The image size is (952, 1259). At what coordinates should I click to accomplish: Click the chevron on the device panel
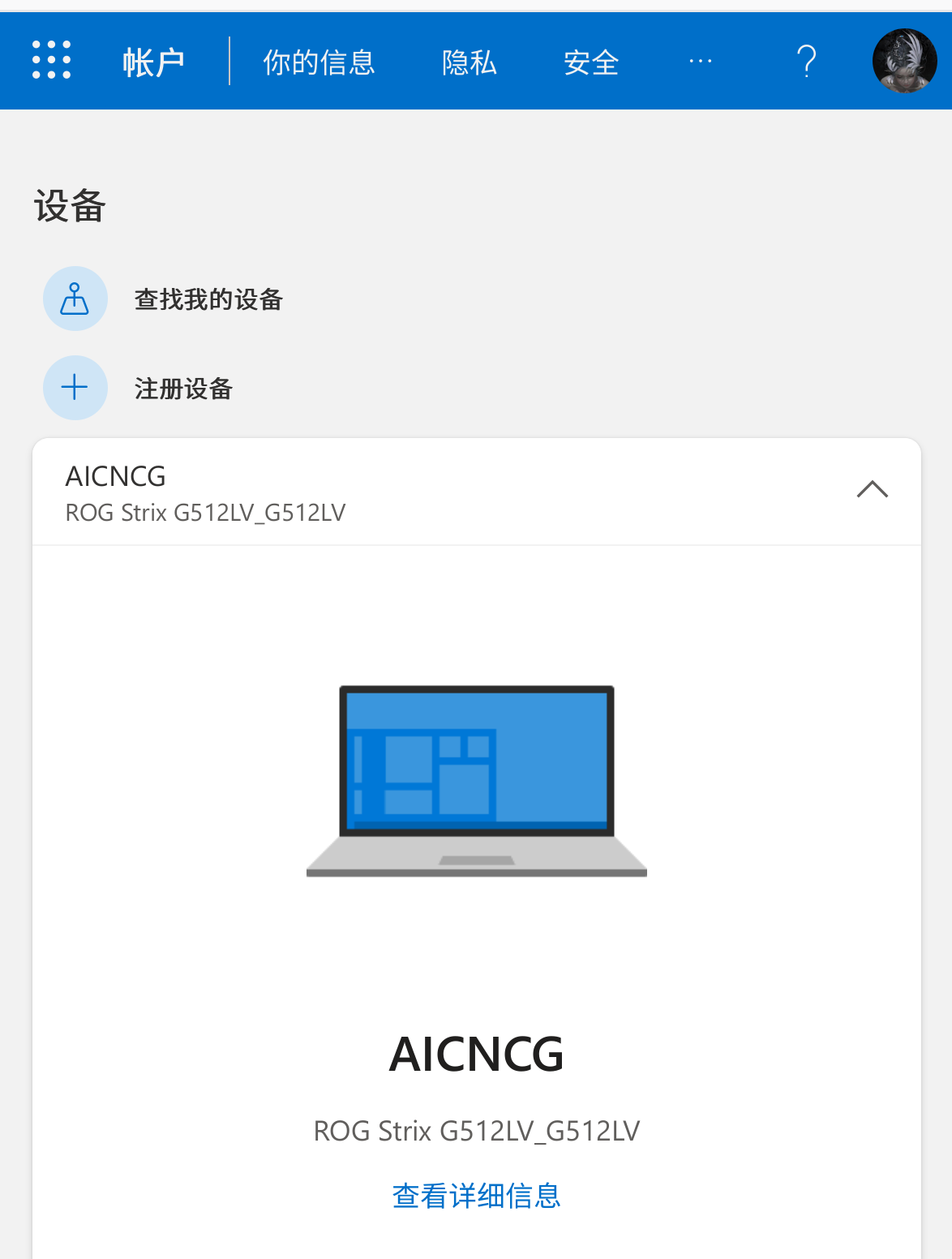(x=873, y=489)
